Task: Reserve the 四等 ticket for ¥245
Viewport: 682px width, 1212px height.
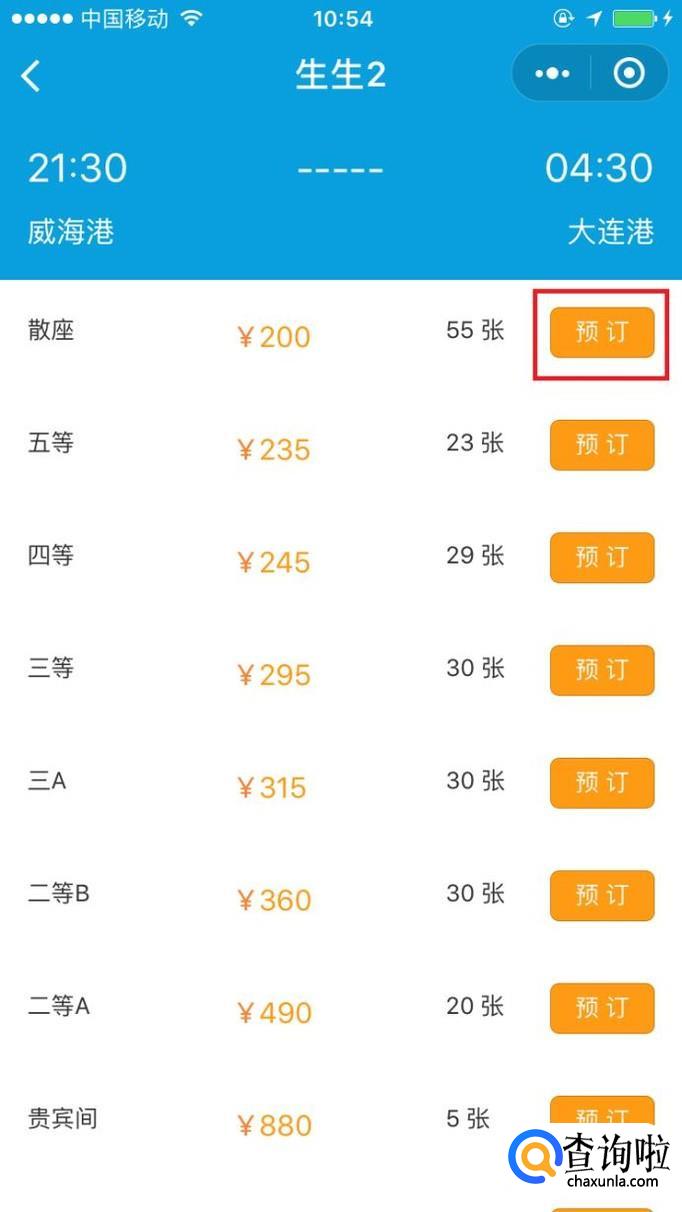Action: coord(602,558)
